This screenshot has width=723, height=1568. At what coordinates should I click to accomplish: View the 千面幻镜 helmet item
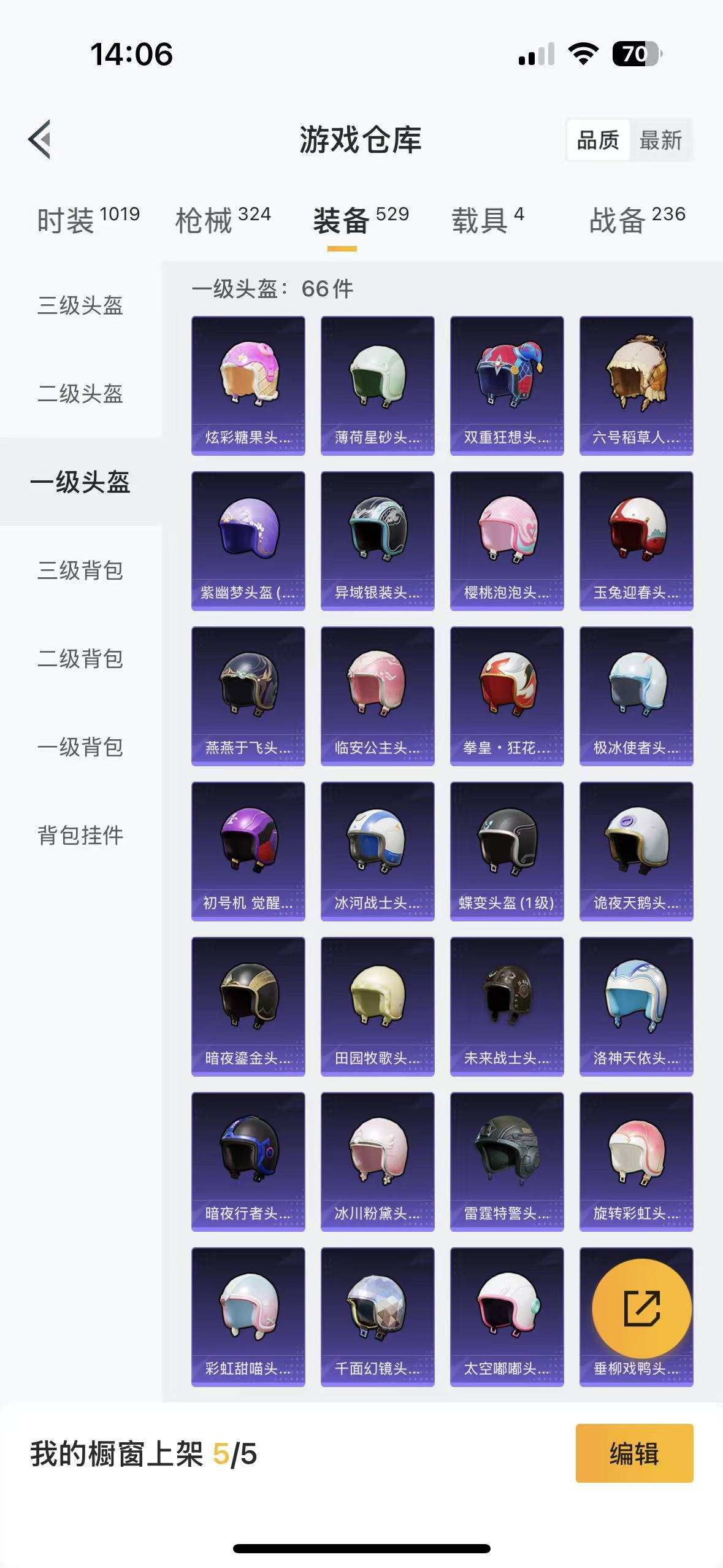click(377, 1316)
